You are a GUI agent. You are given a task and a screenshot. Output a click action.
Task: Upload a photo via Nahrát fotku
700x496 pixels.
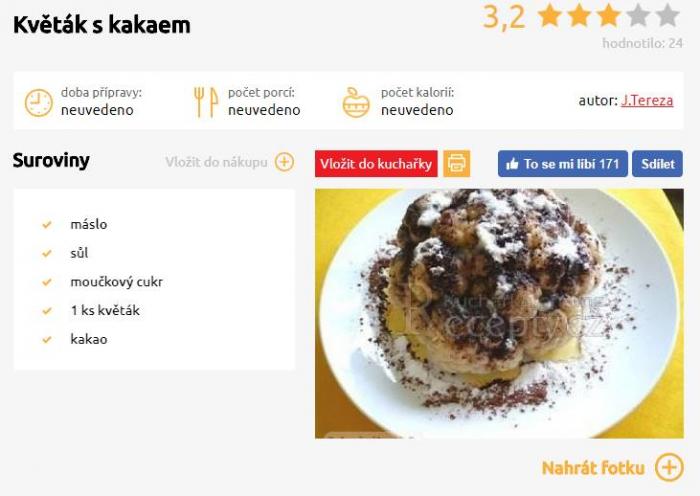[612, 468]
